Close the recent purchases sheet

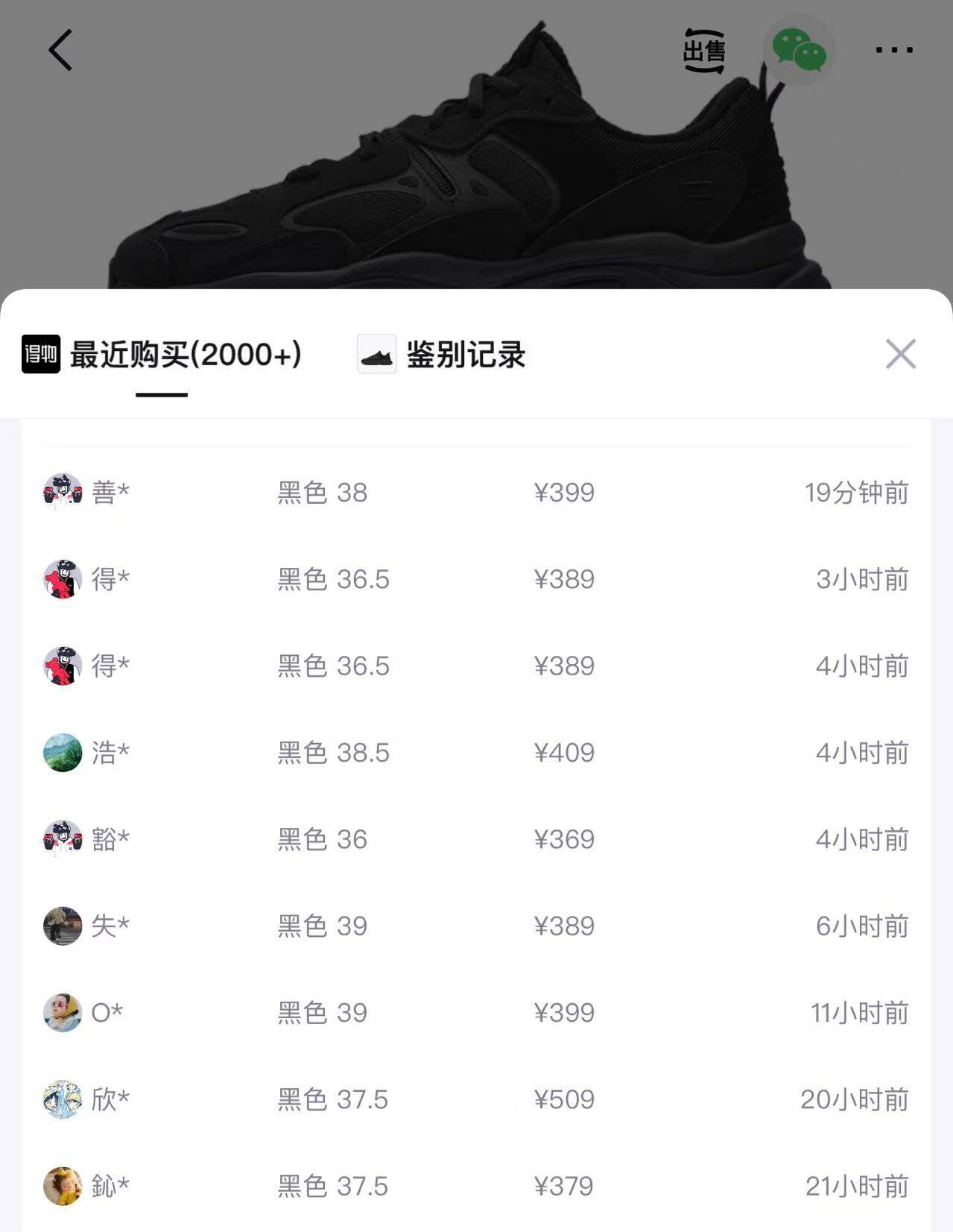900,354
